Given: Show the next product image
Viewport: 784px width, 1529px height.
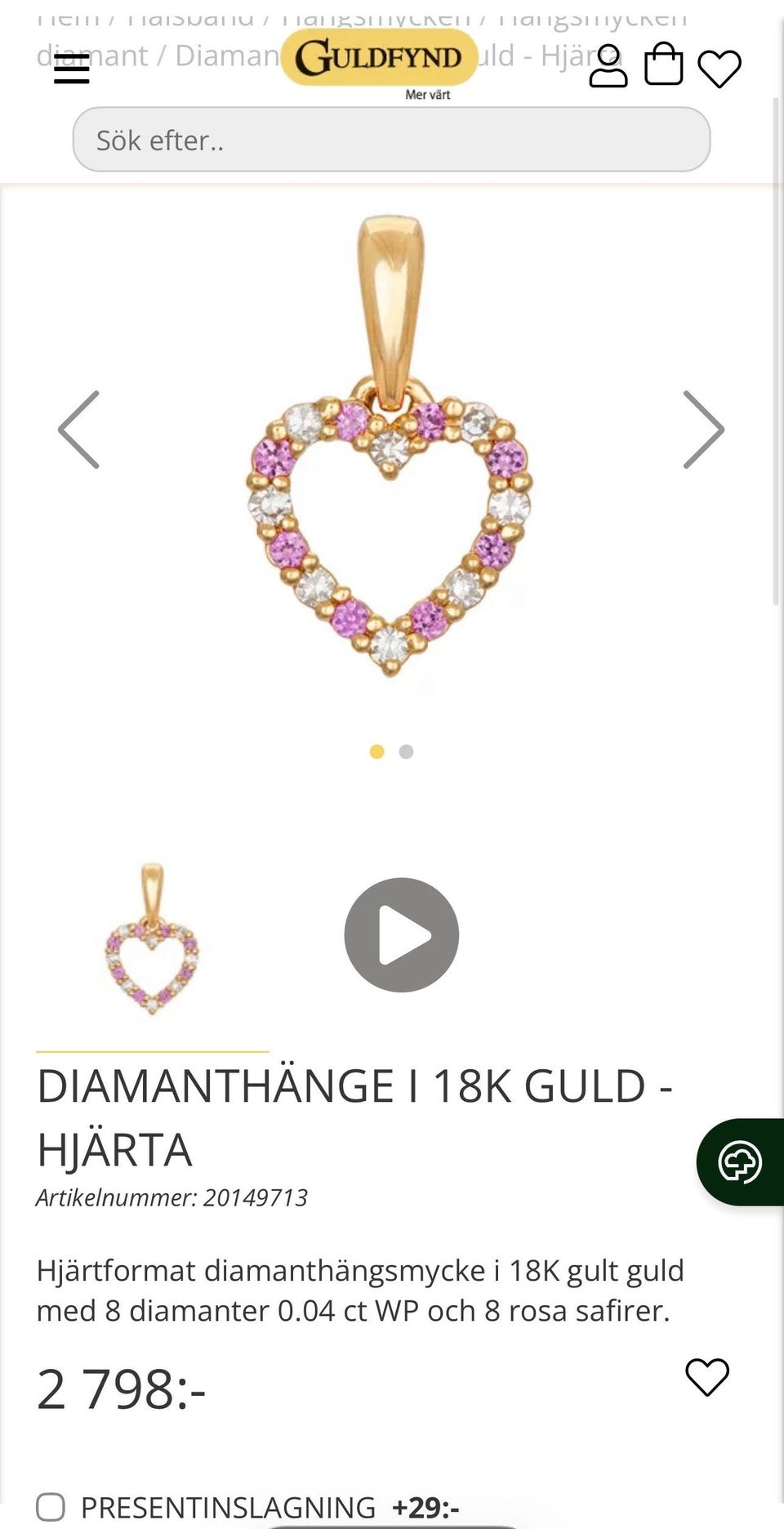Looking at the screenshot, I should tap(703, 430).
